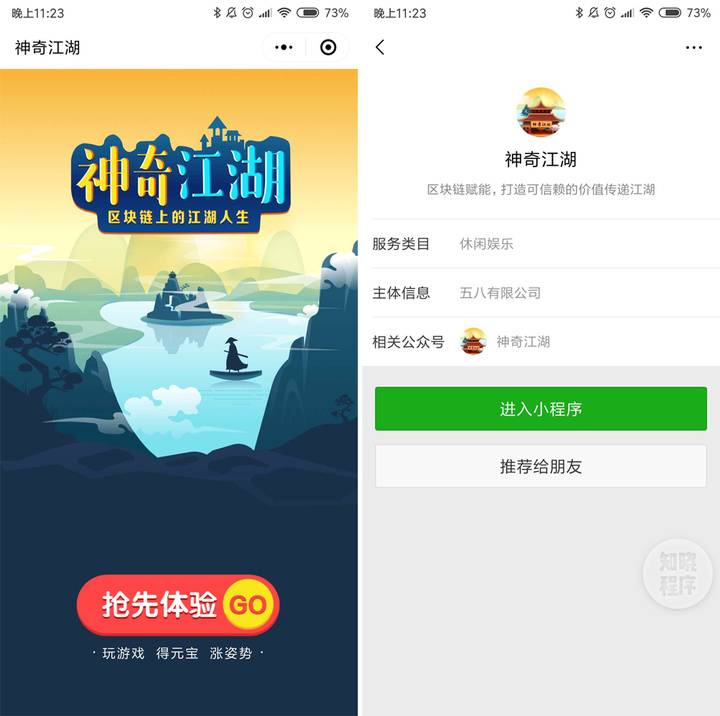Open the mini program capsule menu dots

pyautogui.click(x=284, y=47)
